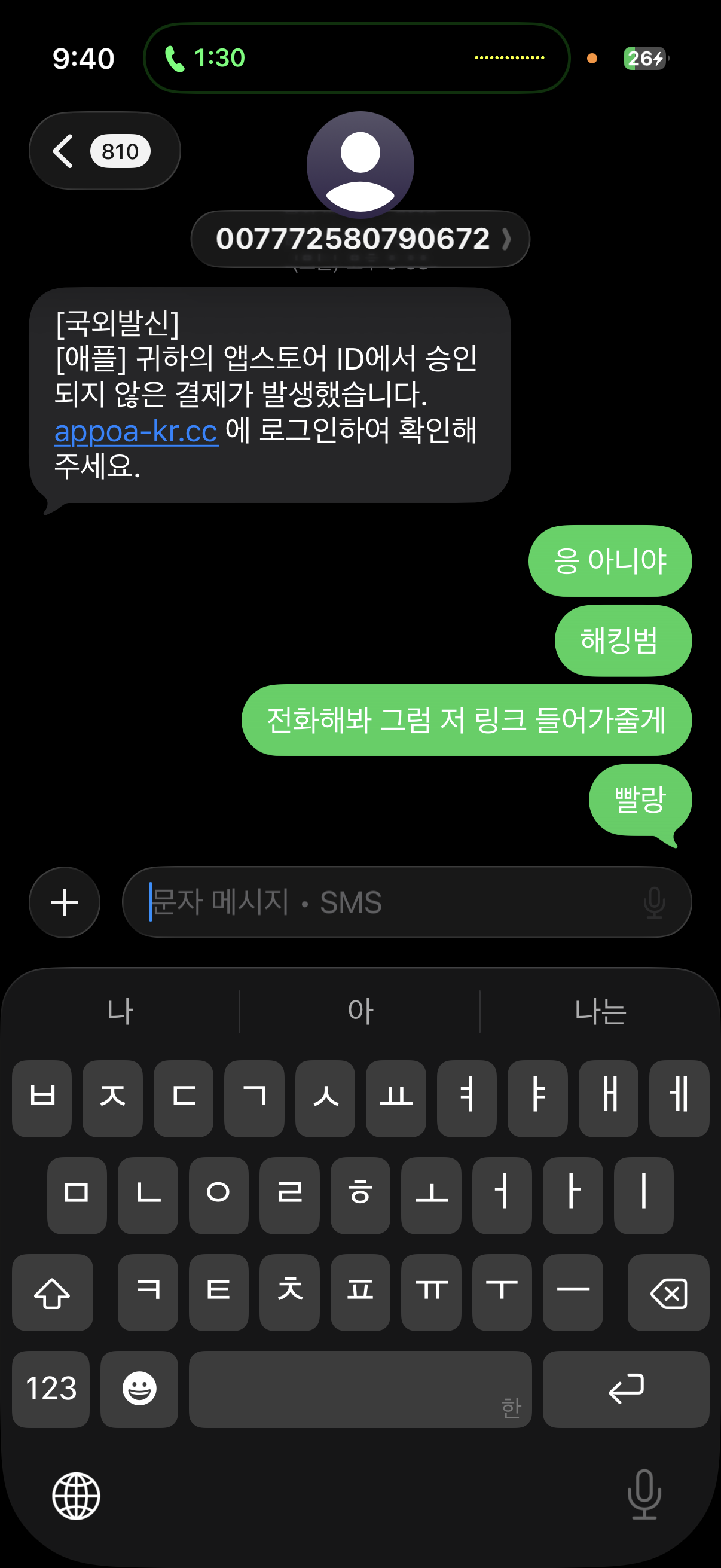Tap the backspace key

coord(668,1292)
